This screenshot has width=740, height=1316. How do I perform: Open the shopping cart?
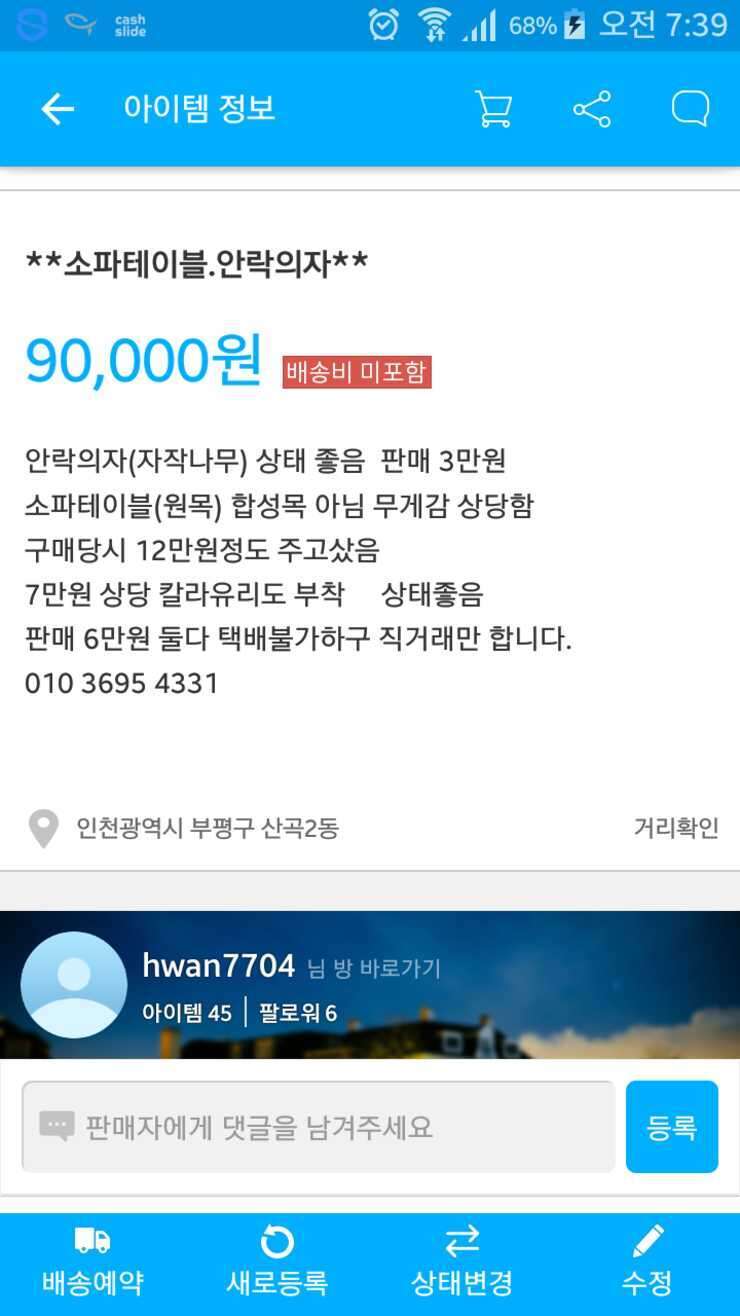[493, 109]
